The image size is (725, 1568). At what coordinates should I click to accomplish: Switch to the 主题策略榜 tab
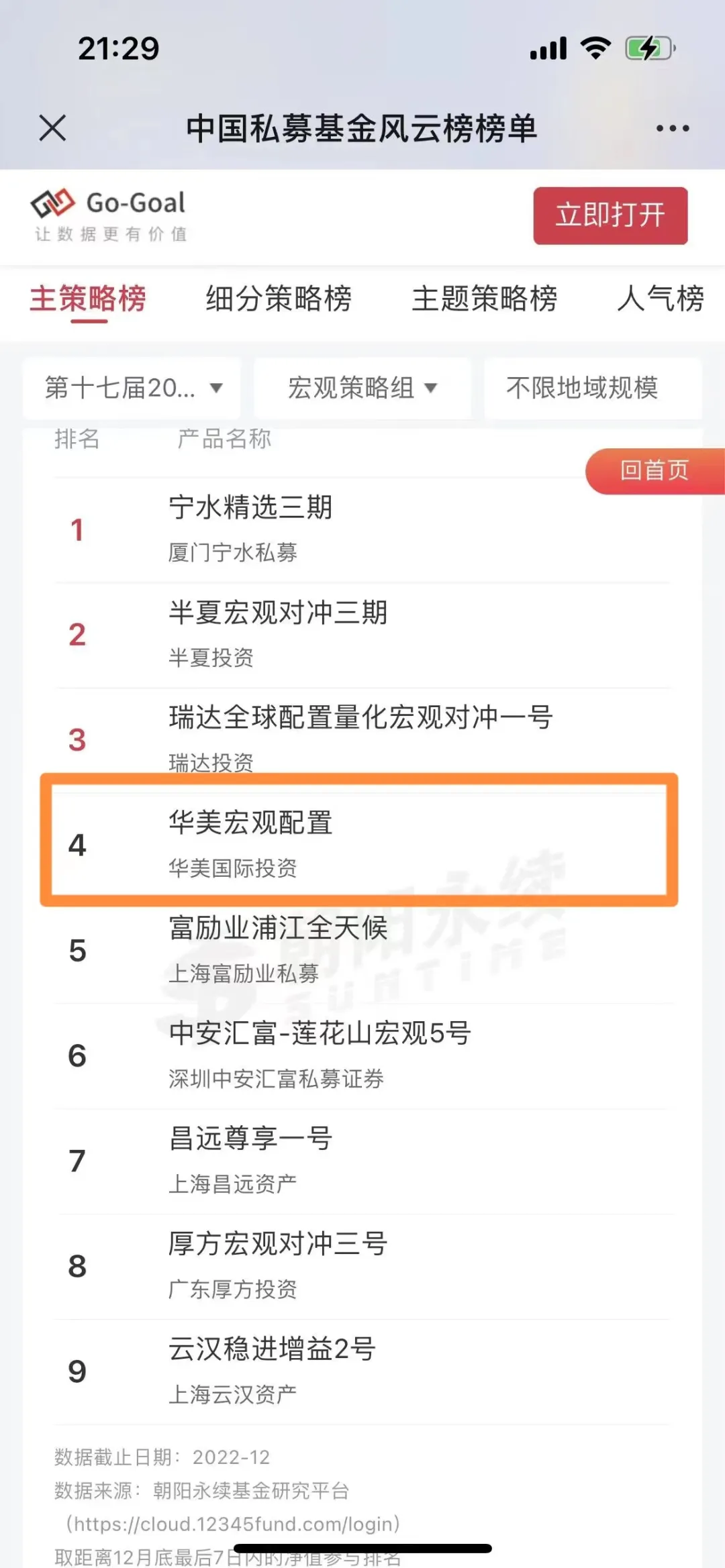click(484, 299)
